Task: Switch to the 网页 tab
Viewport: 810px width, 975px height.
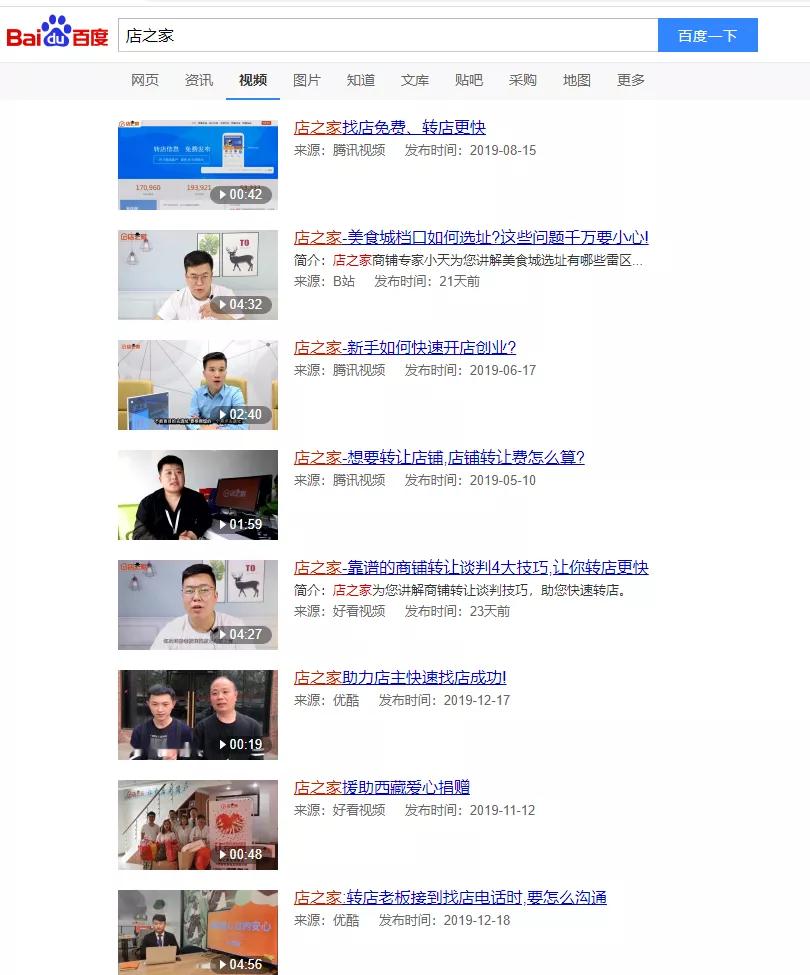Action: [143, 81]
